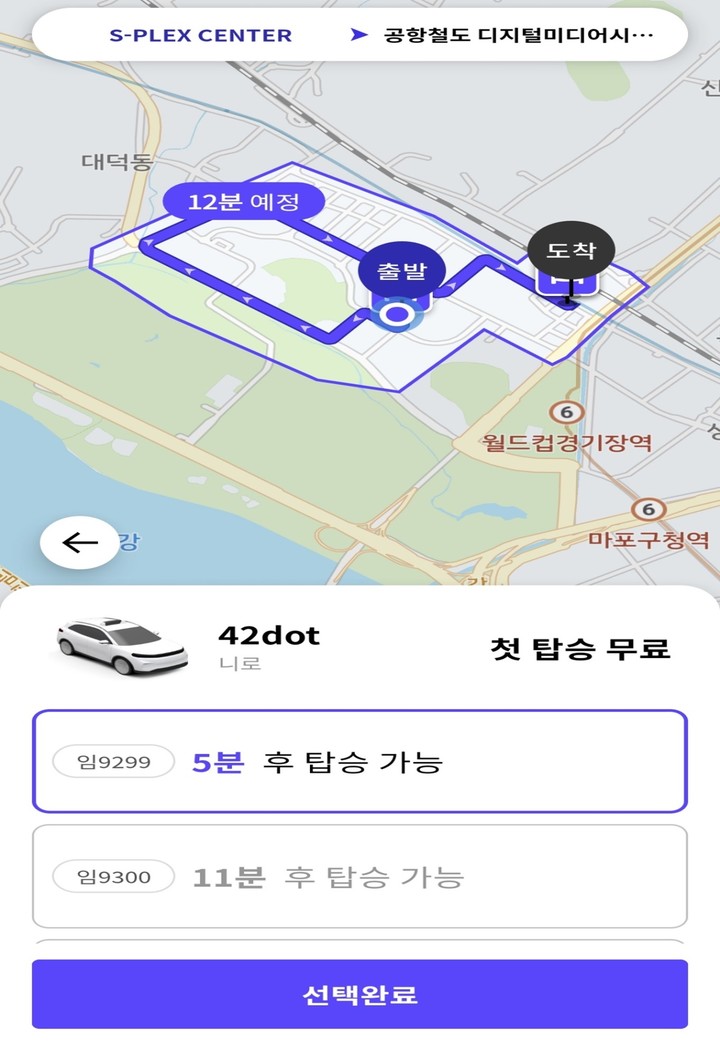Select vehicle 임9300 available in 11분
Image resolution: width=720 pixels, height=1045 pixels.
(x=360, y=877)
